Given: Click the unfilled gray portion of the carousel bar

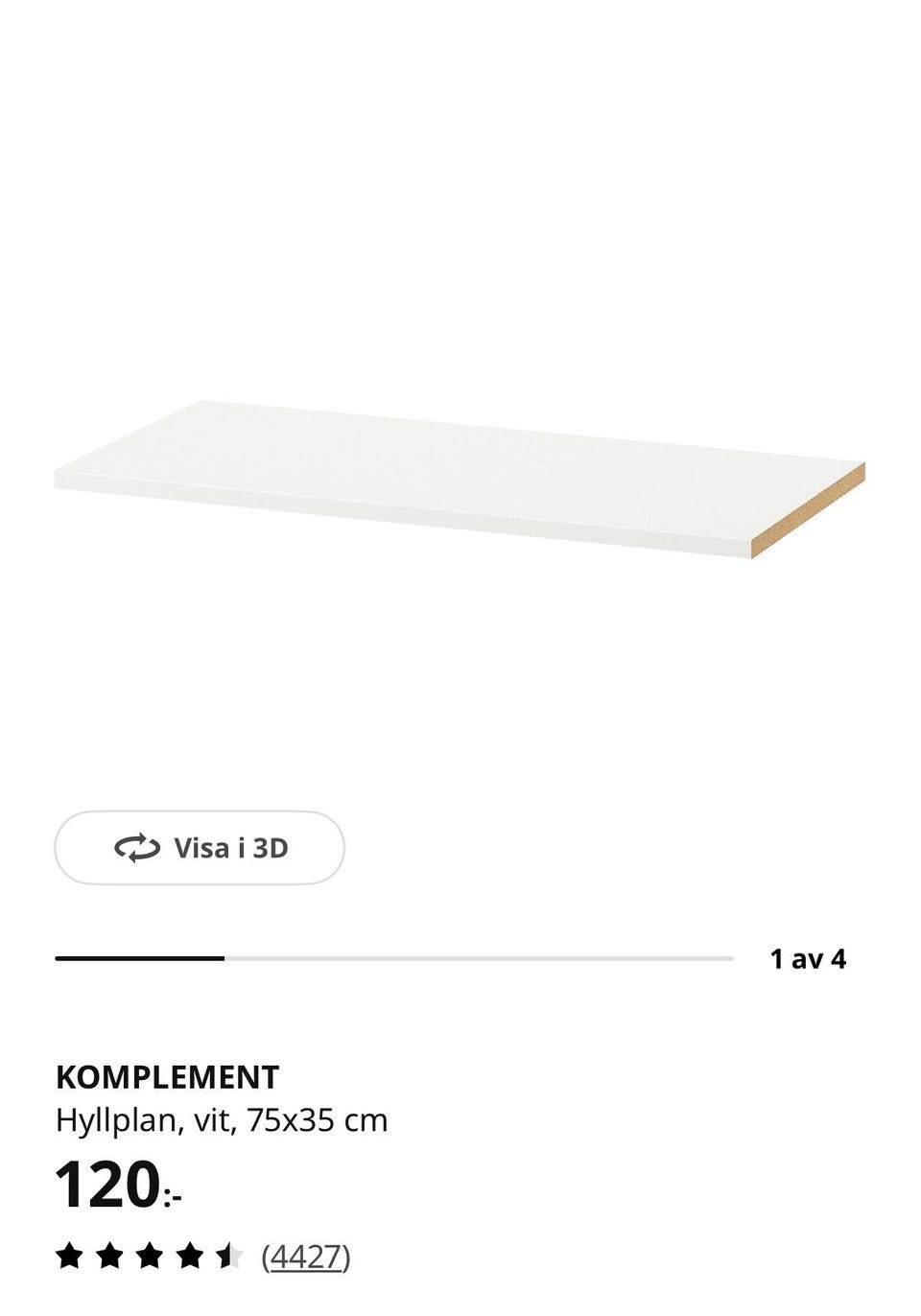Looking at the screenshot, I should 480,956.
